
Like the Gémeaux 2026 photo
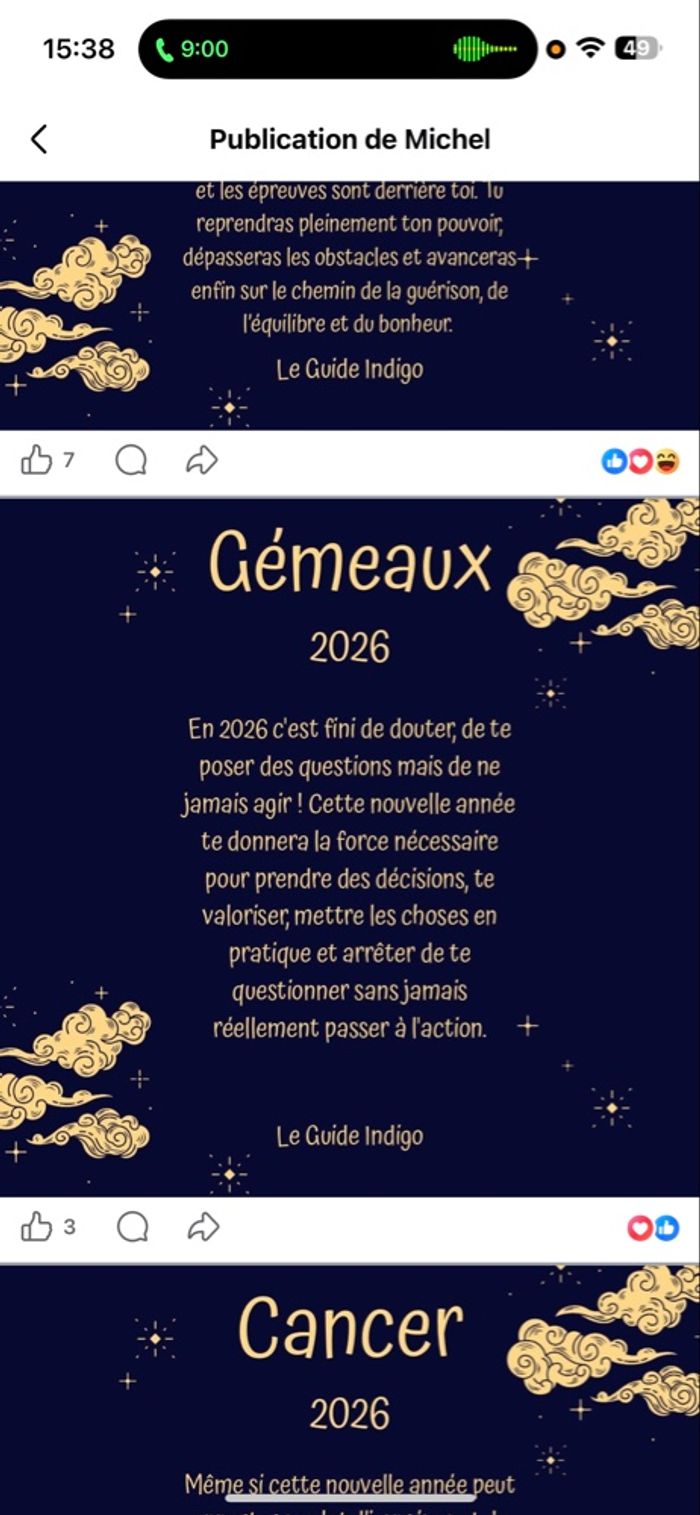click(x=37, y=1227)
